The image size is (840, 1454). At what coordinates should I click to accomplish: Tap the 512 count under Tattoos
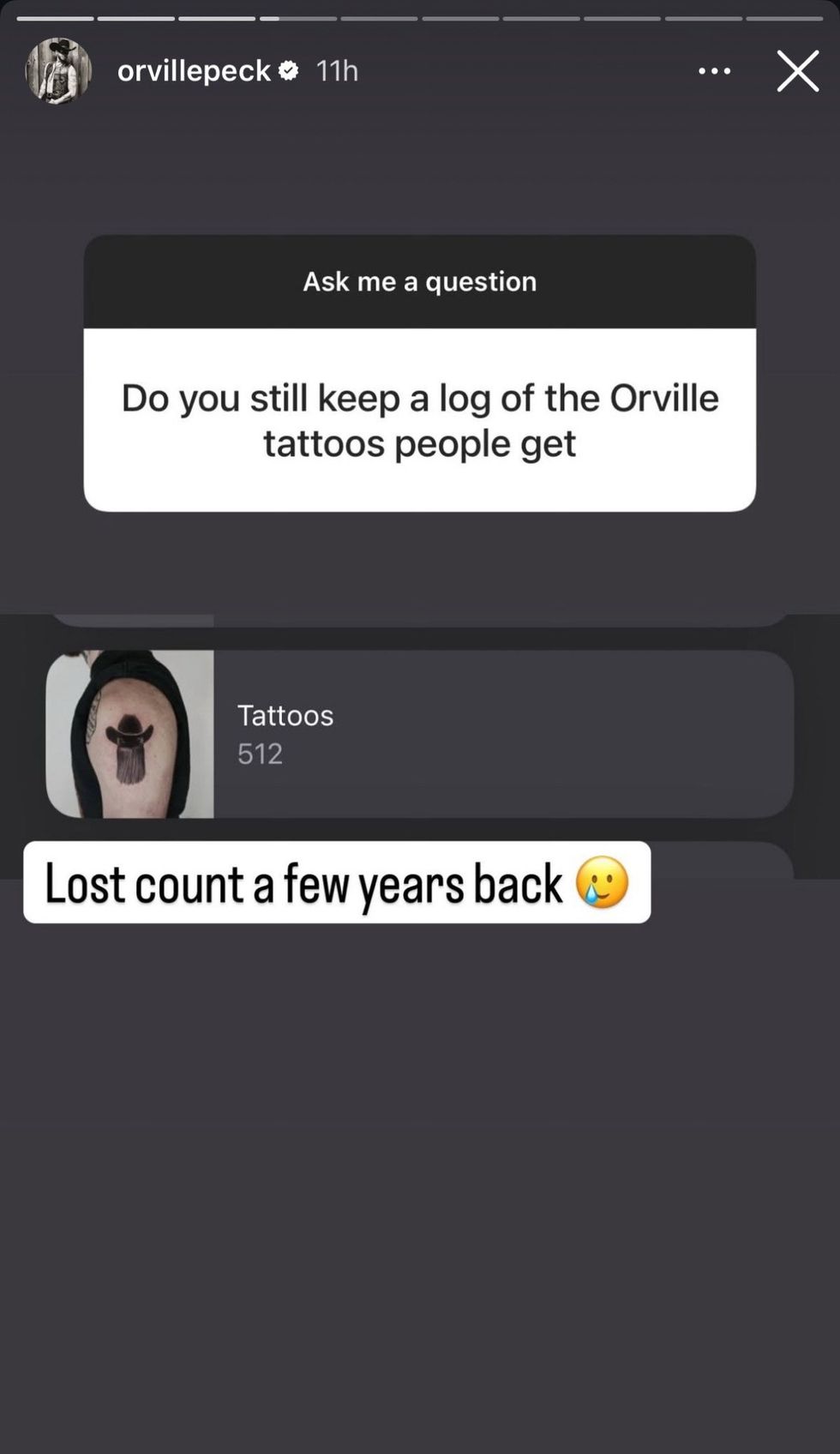click(x=260, y=754)
